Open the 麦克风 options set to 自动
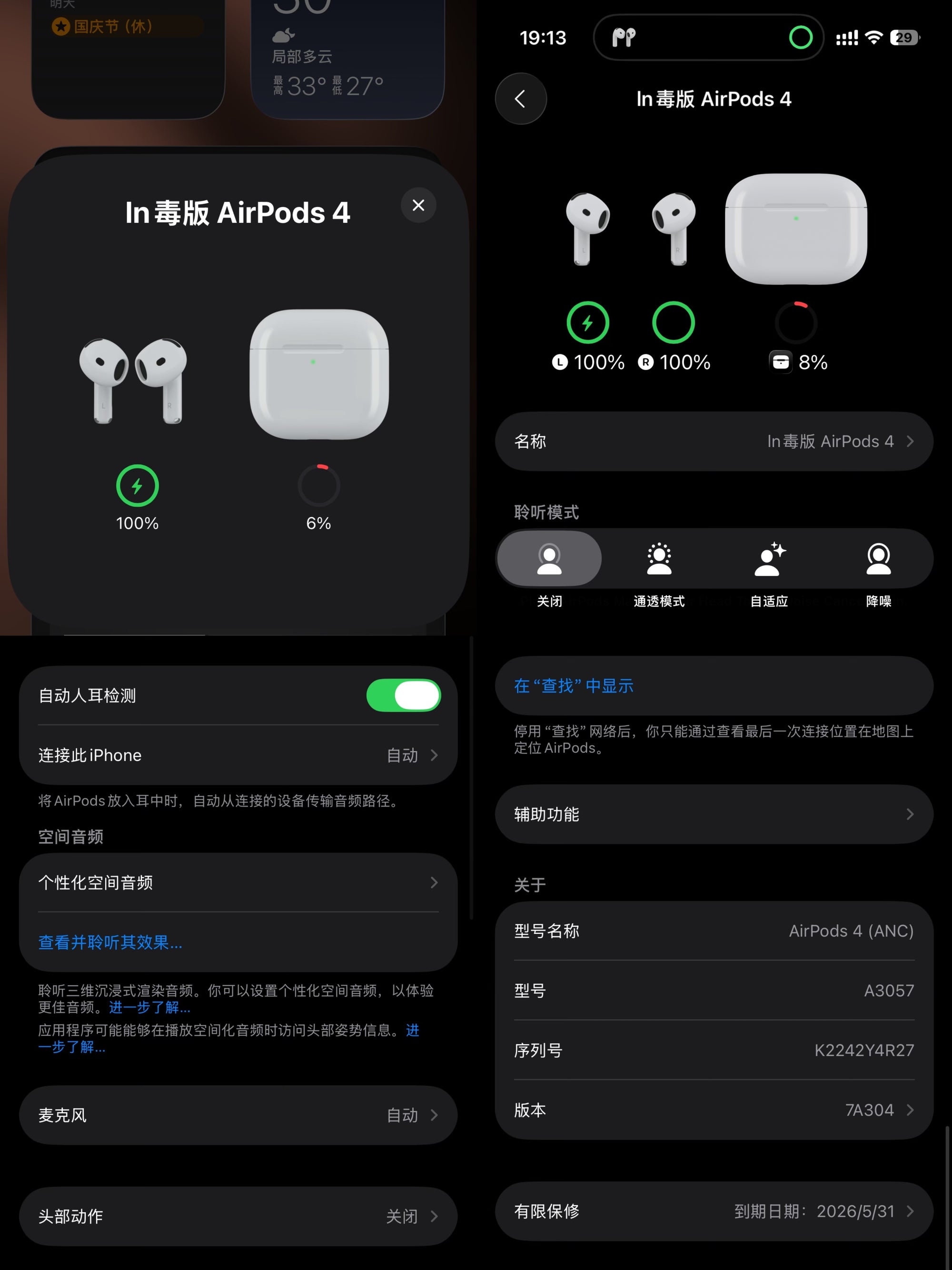 238,1114
